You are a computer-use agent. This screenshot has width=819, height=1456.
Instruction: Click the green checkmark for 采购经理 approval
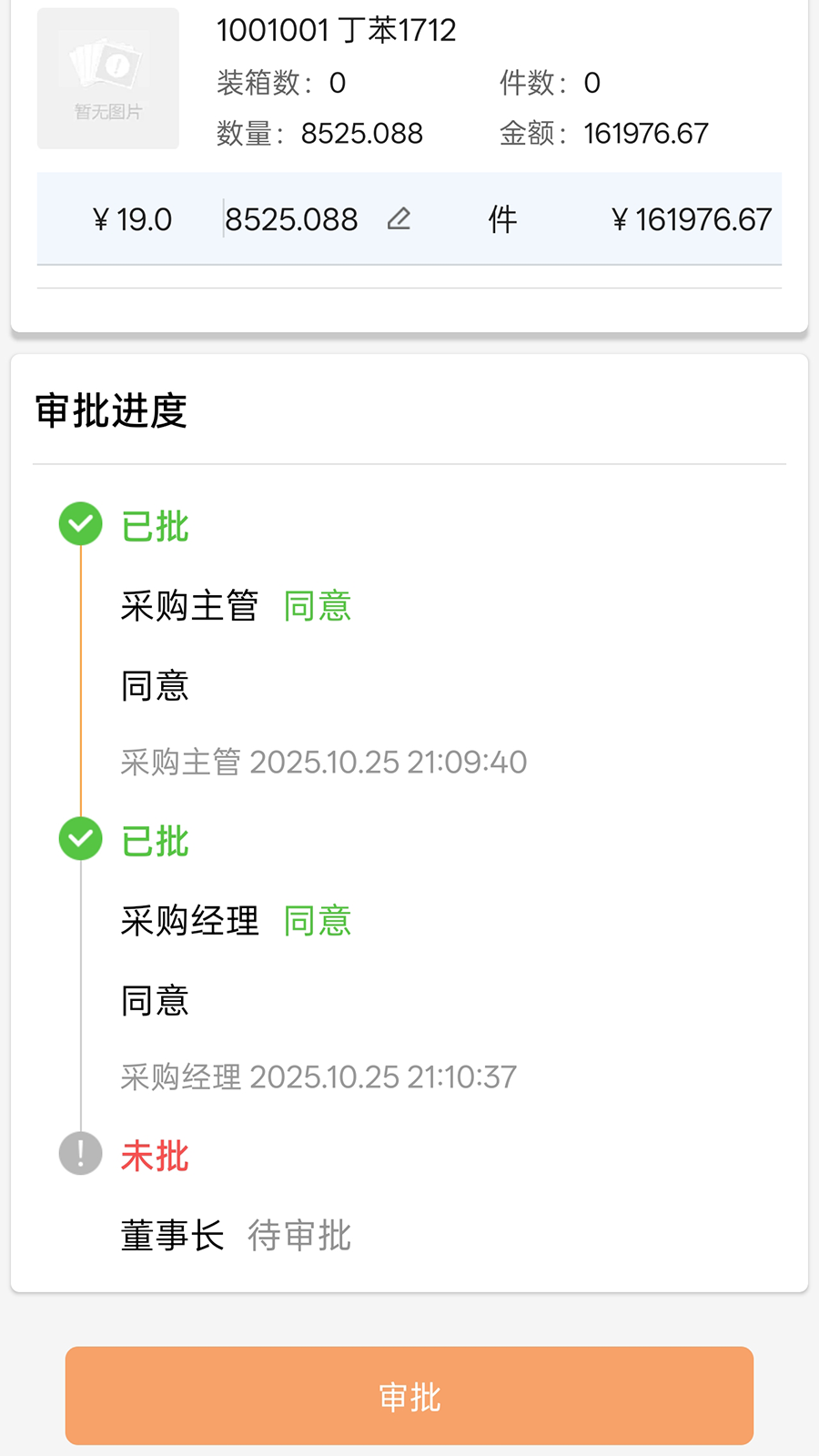pyautogui.click(x=79, y=839)
